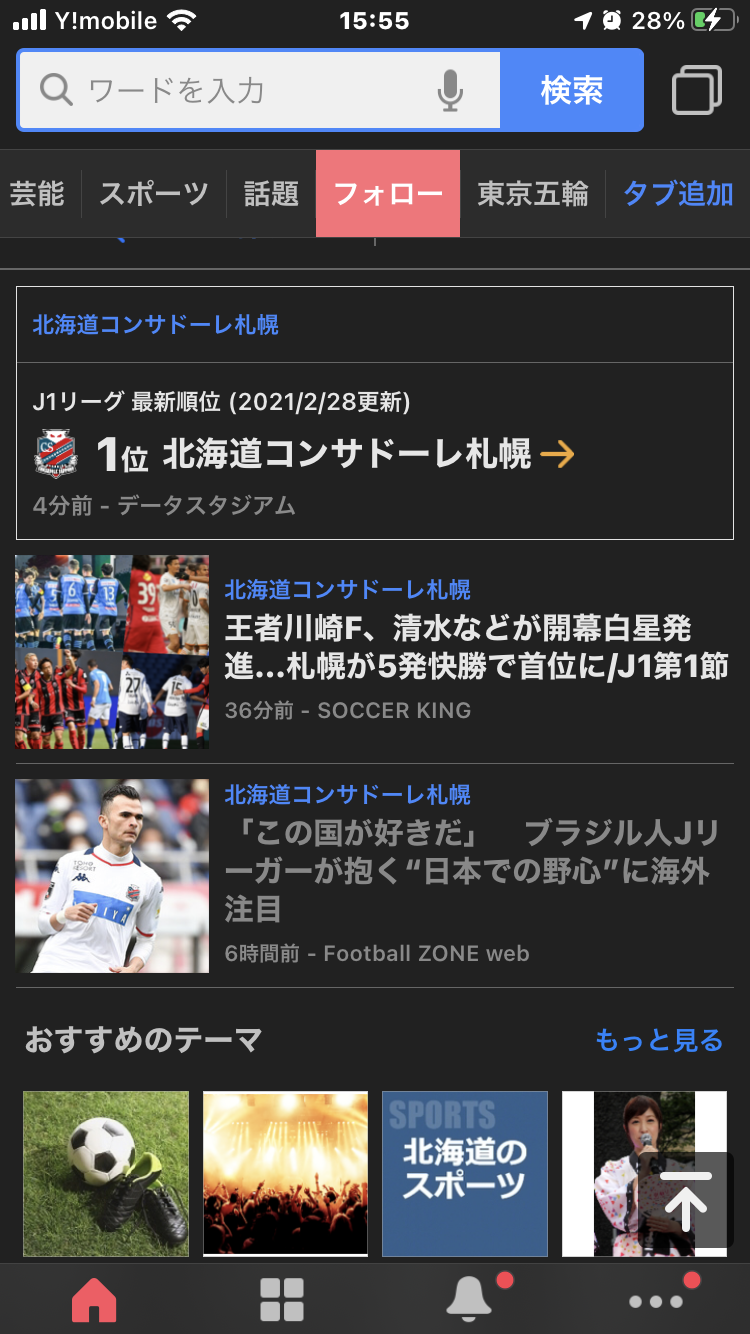This screenshot has width=750, height=1334.
Task: Tap the 検索 button
Action: click(x=571, y=91)
